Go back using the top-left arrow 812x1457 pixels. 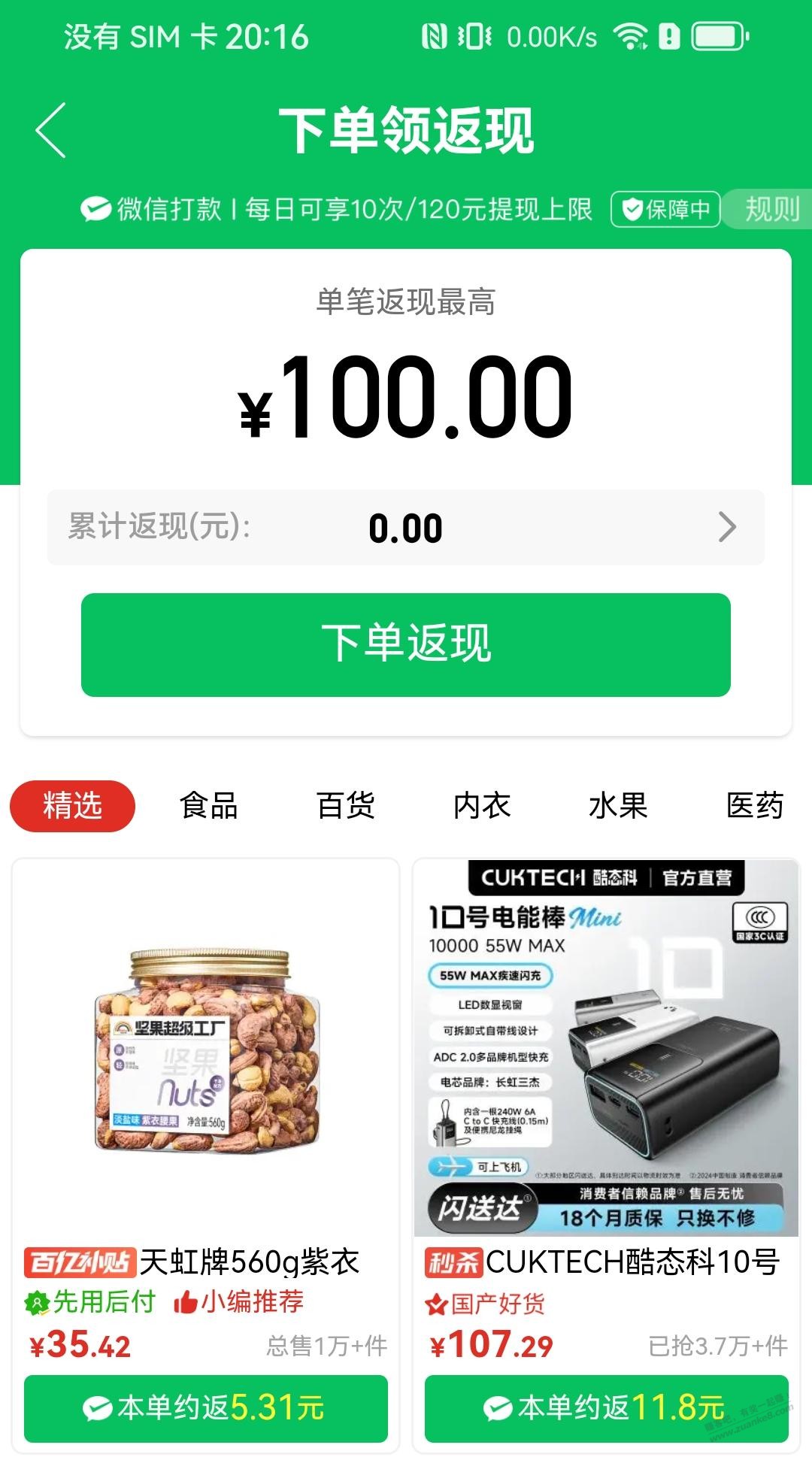click(51, 130)
